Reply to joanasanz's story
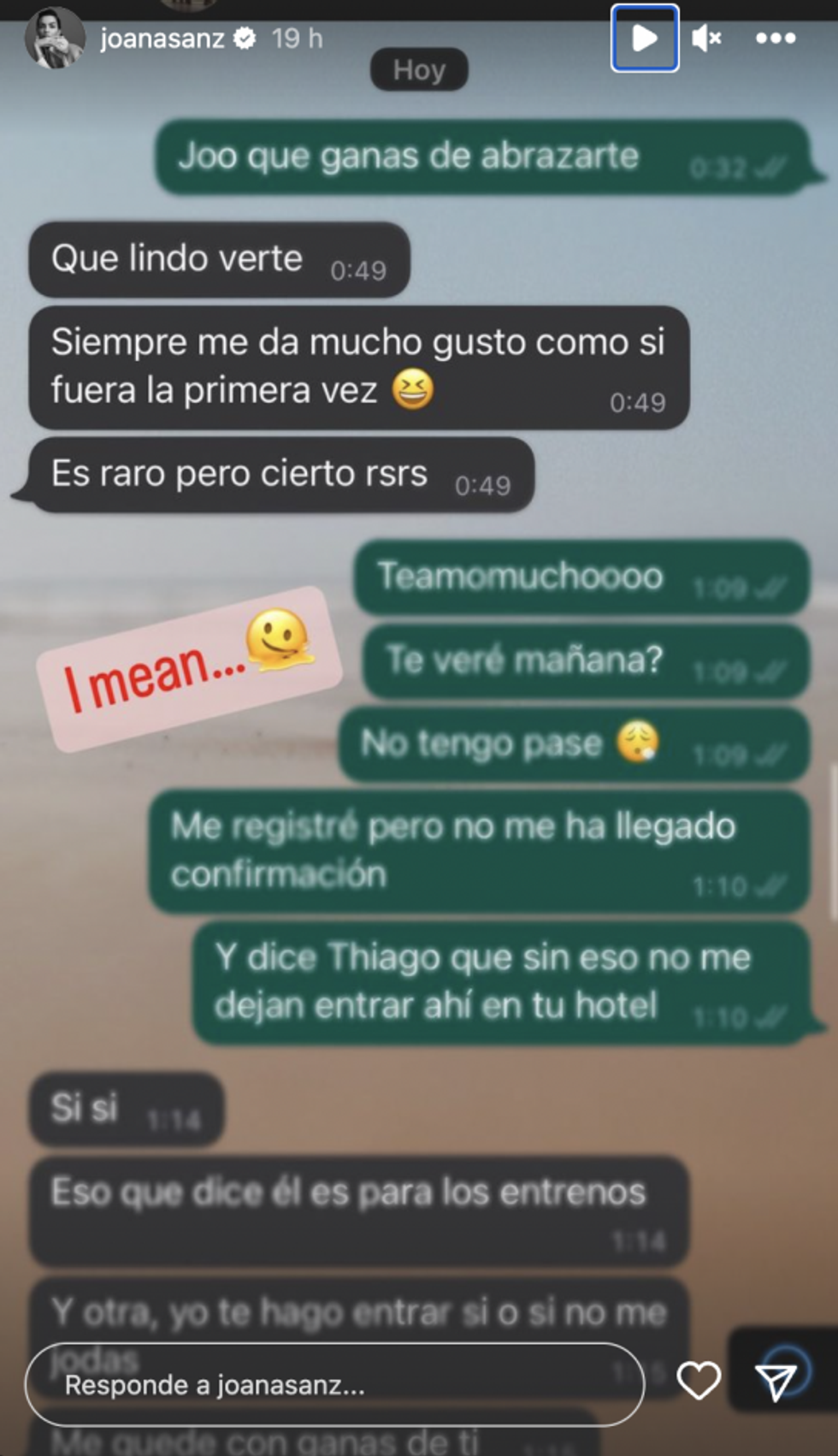838x1456 pixels. tap(333, 1385)
